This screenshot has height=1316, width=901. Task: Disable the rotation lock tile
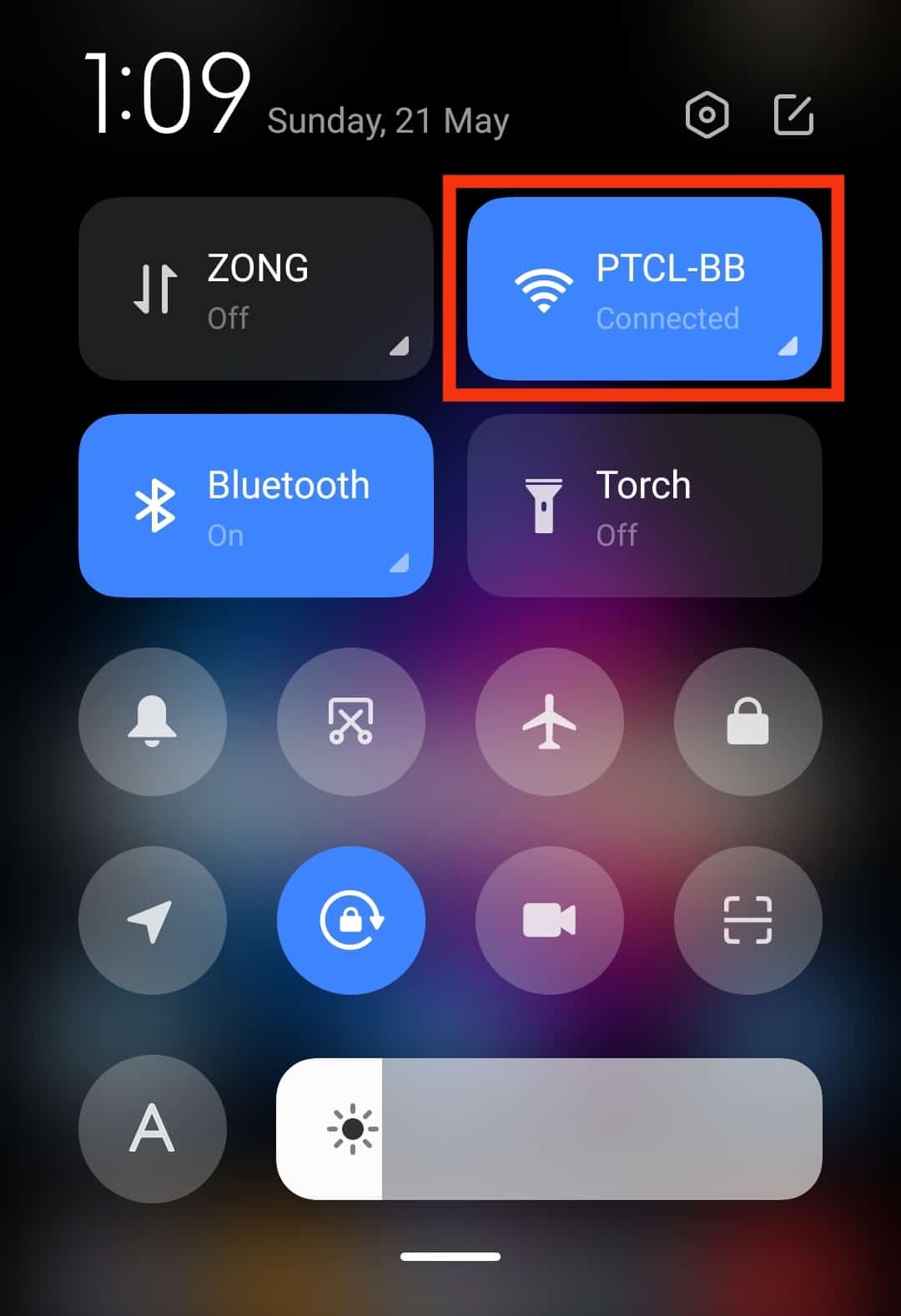[x=350, y=920]
